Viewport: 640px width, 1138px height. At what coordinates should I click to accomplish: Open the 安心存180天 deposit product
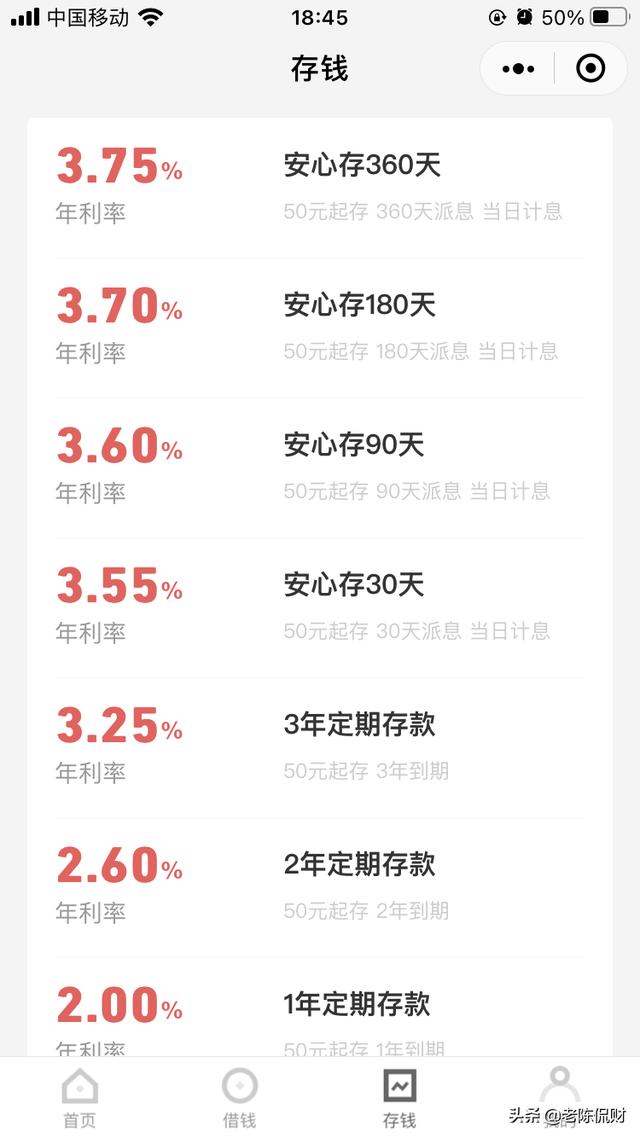(320, 327)
